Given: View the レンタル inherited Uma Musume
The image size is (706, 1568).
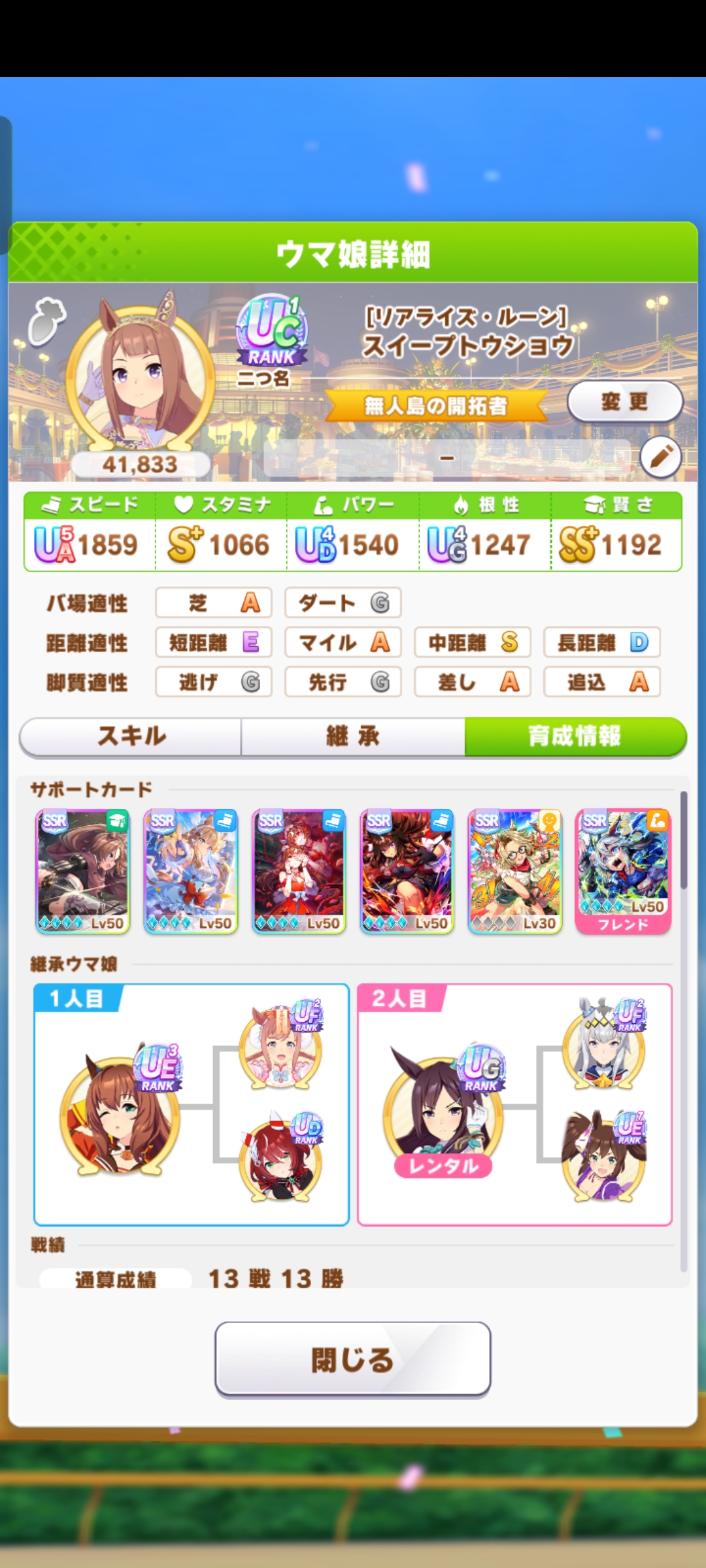Looking at the screenshot, I should pos(443,1111).
